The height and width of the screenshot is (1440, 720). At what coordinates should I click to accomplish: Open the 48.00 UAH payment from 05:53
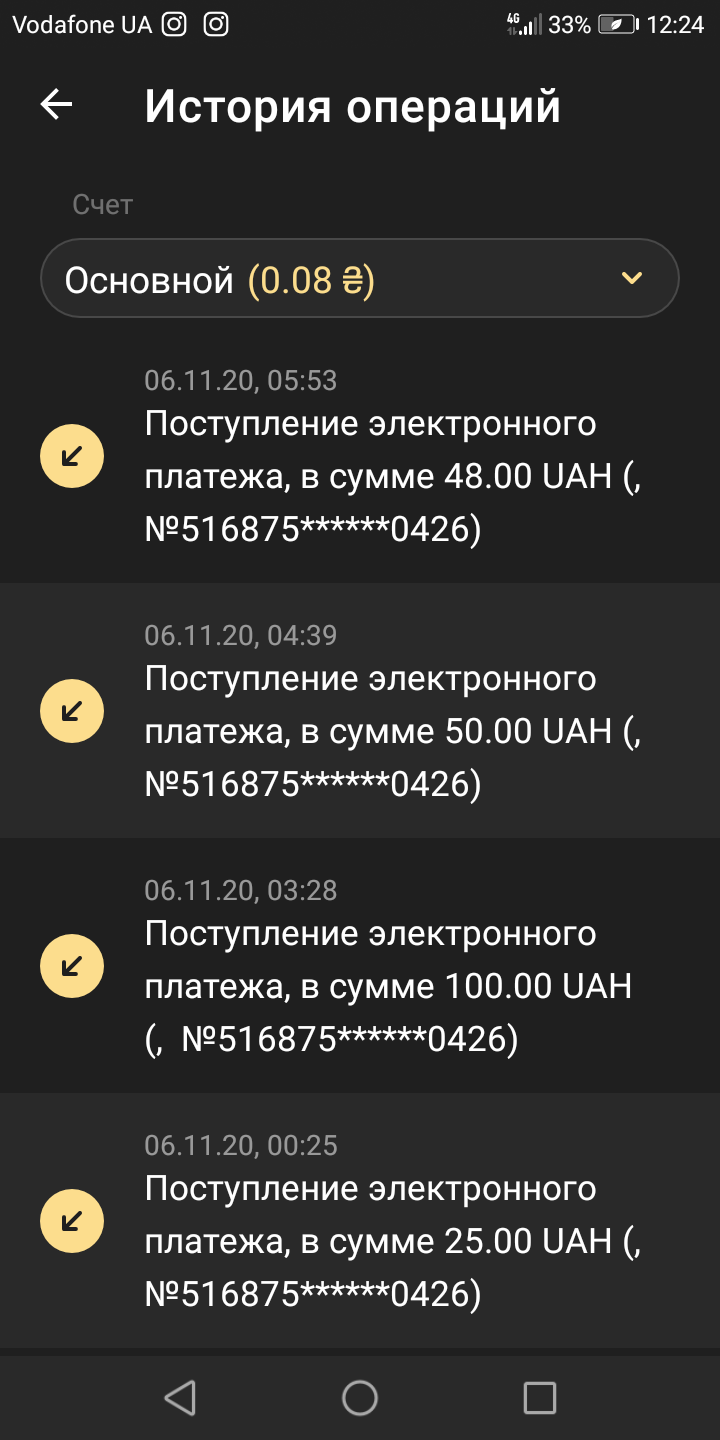coord(360,458)
